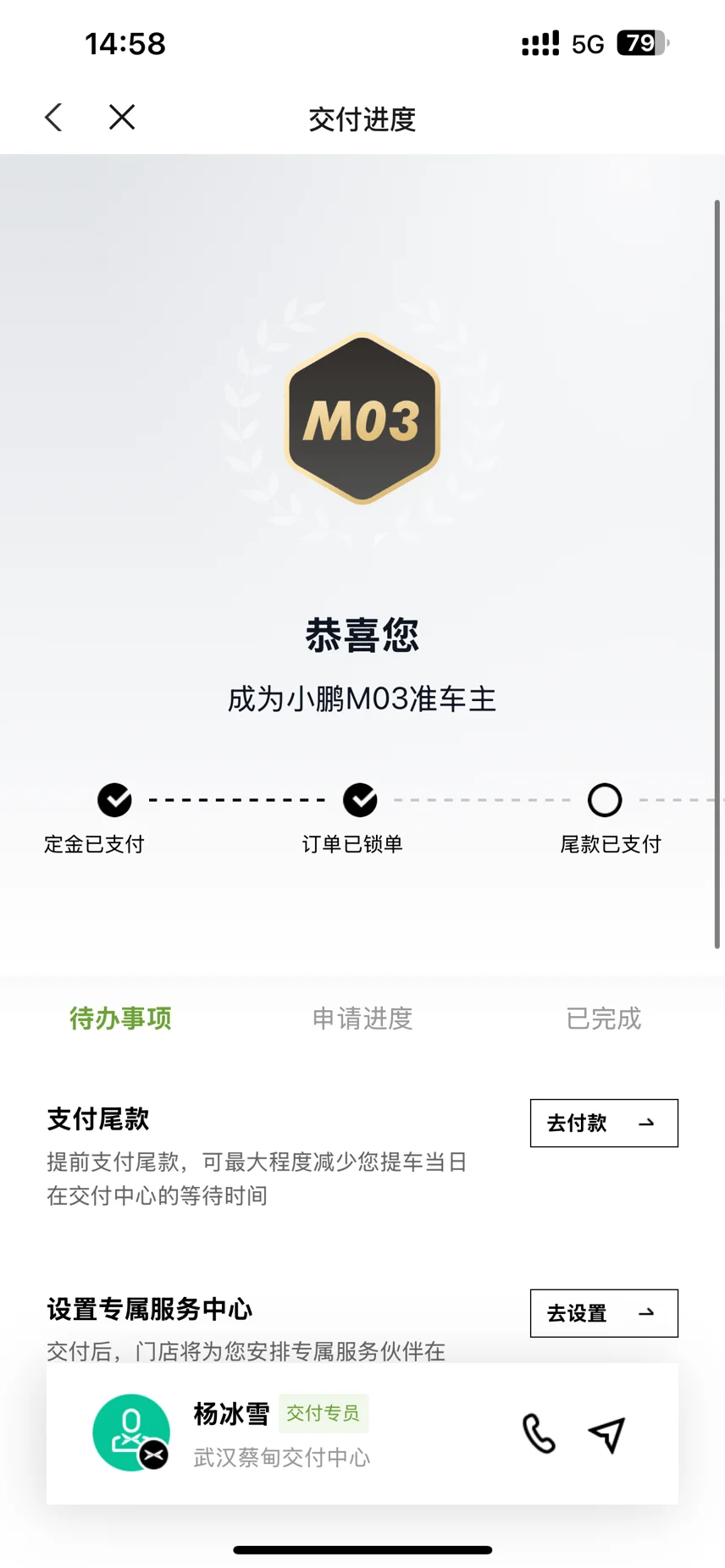Go back using the top-left arrow
This screenshot has height=1568, width=725.
54,118
